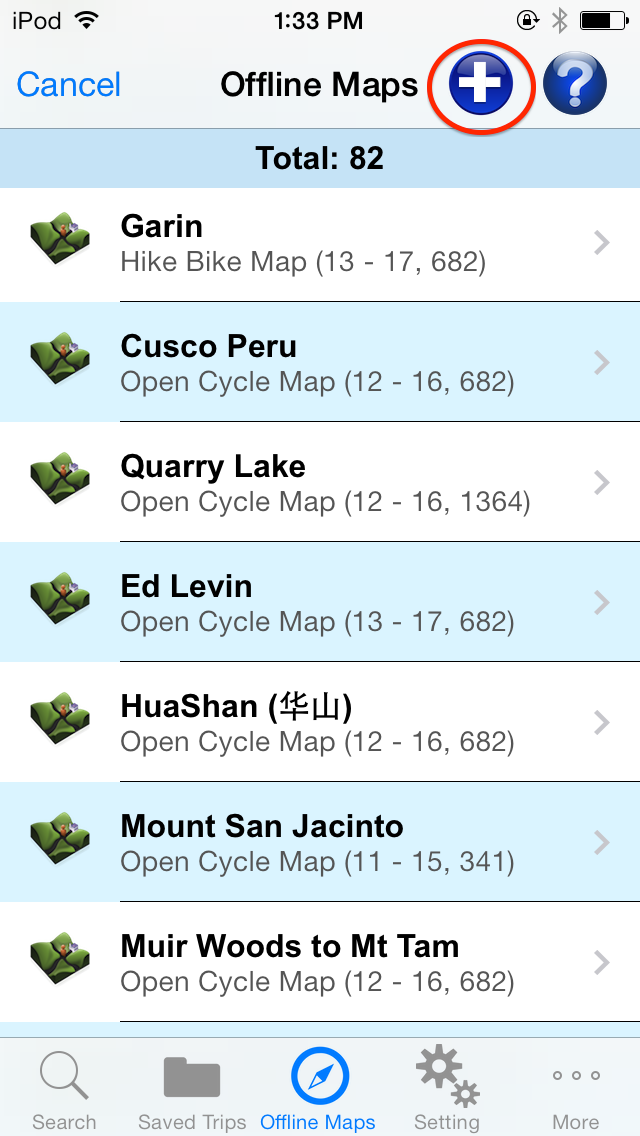The image size is (640, 1136).
Task: Tap the Offline Maps tab
Action: tap(318, 1089)
